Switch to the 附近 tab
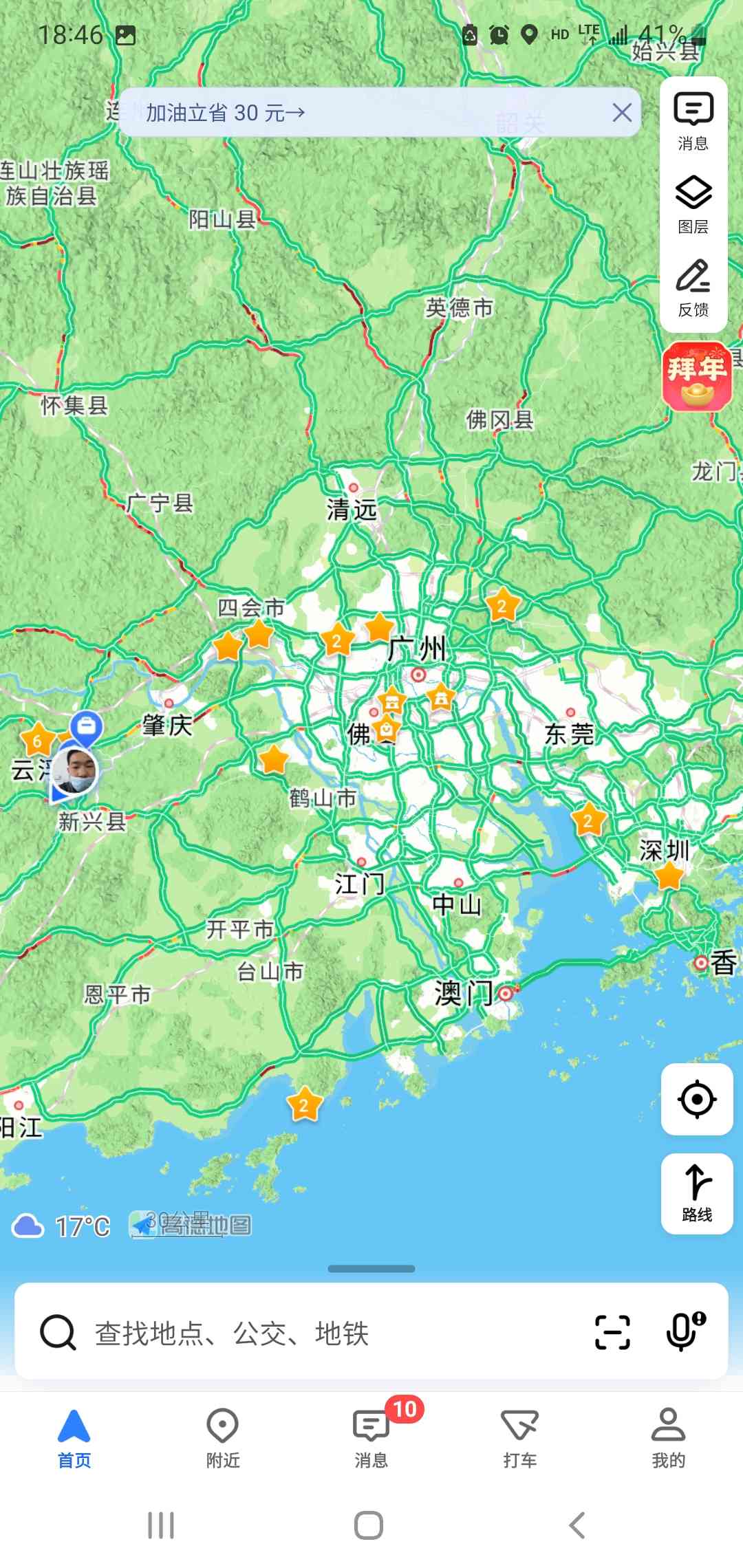The image size is (743, 1568). 223,1437
